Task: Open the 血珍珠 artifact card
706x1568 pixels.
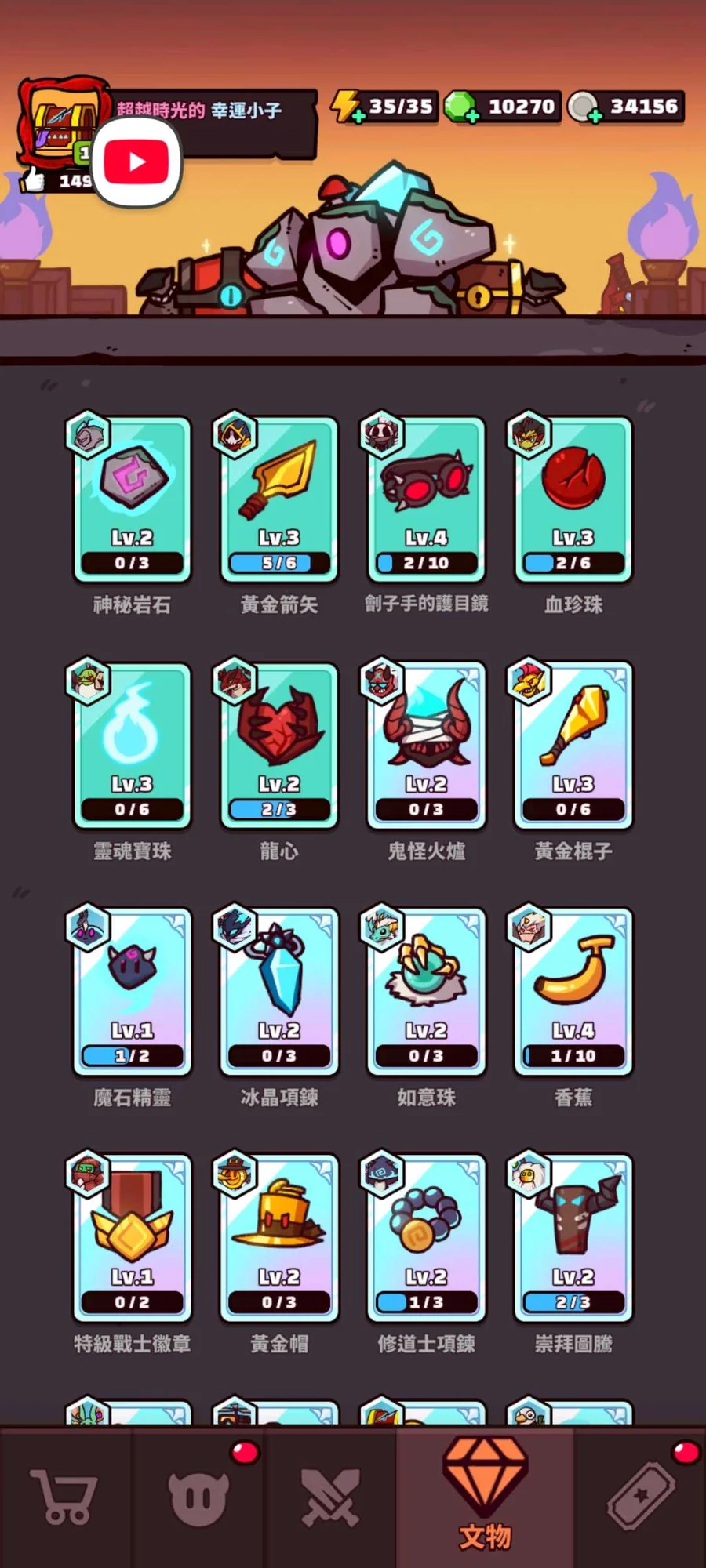Action: [573, 499]
